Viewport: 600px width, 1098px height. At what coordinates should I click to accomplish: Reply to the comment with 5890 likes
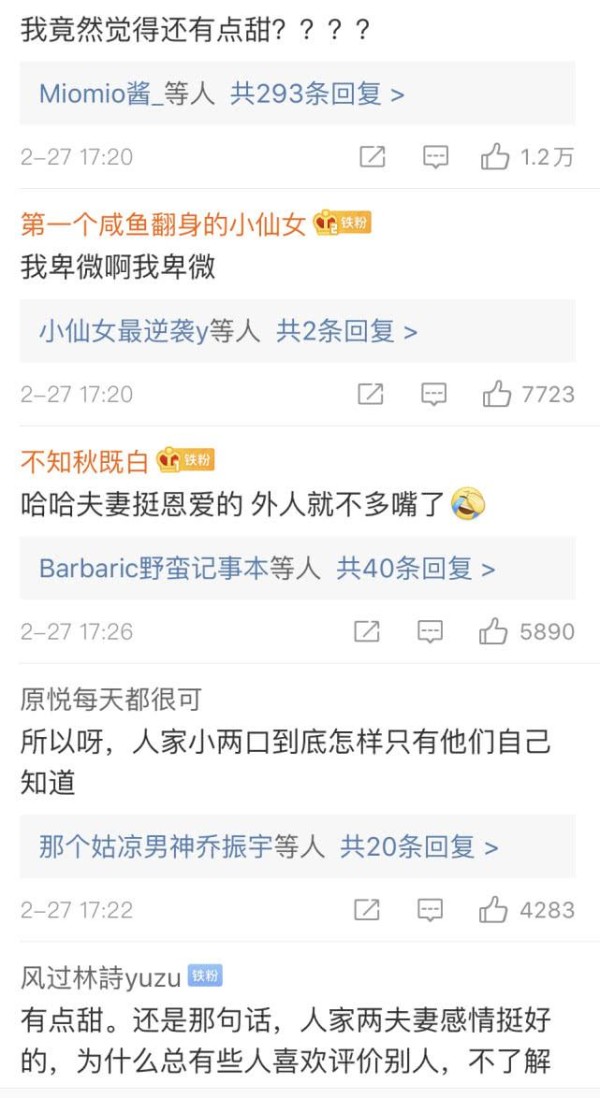(430, 632)
